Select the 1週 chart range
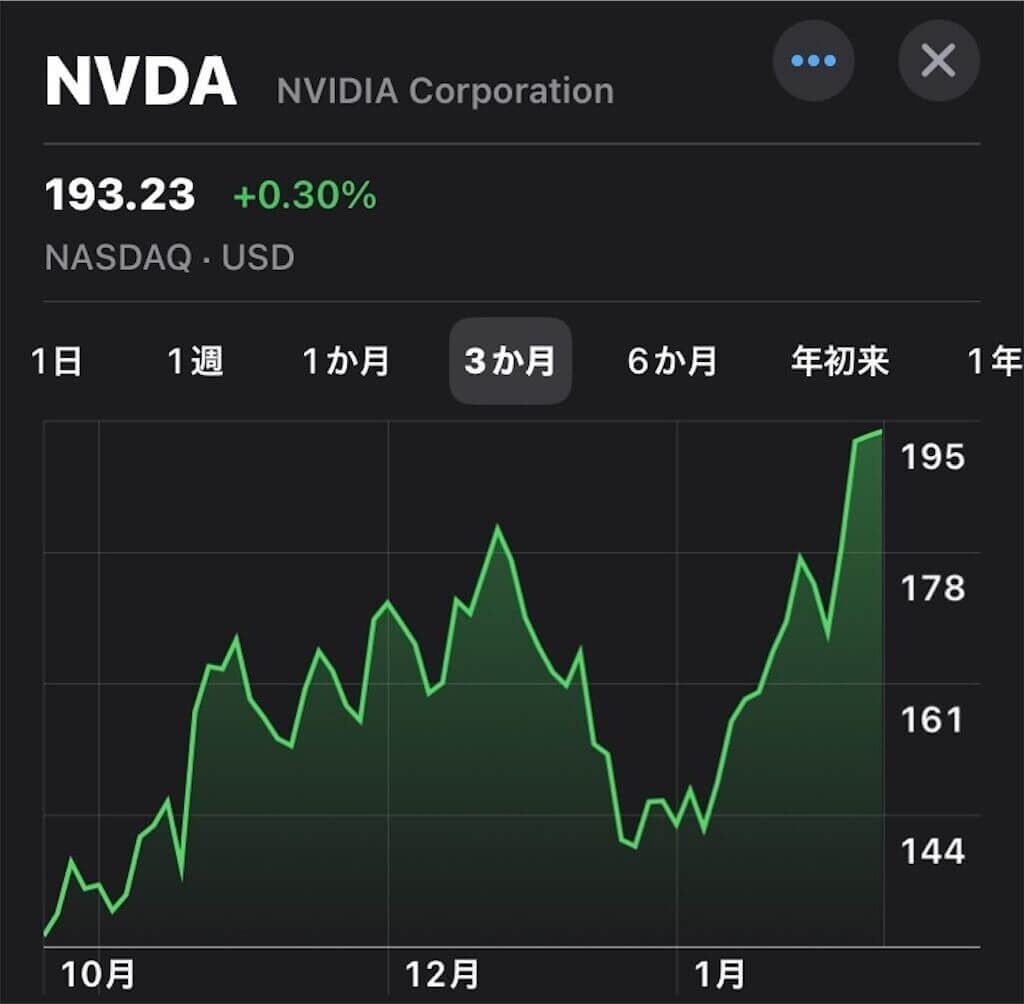Viewport: 1024px width, 1004px height. click(x=195, y=361)
